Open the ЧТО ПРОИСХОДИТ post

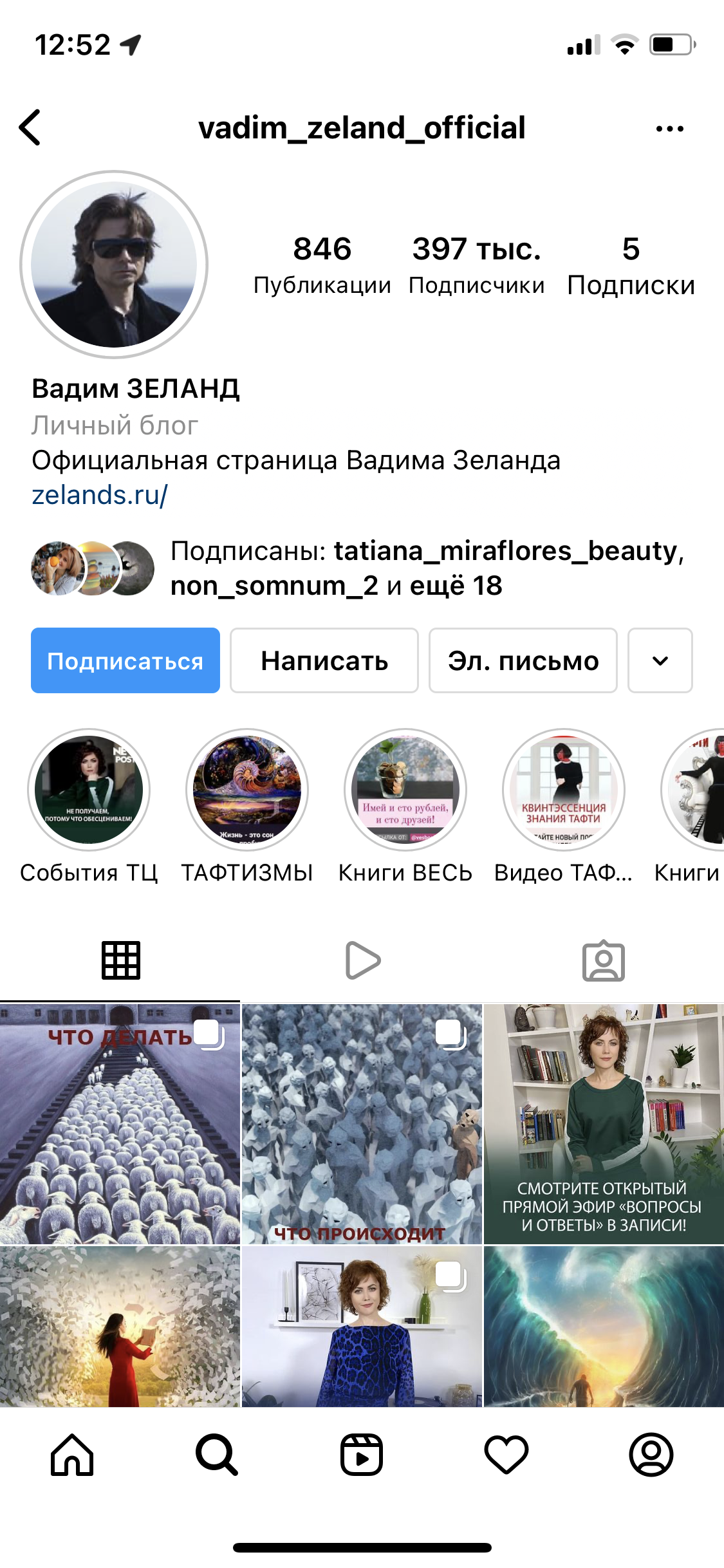tap(362, 1124)
